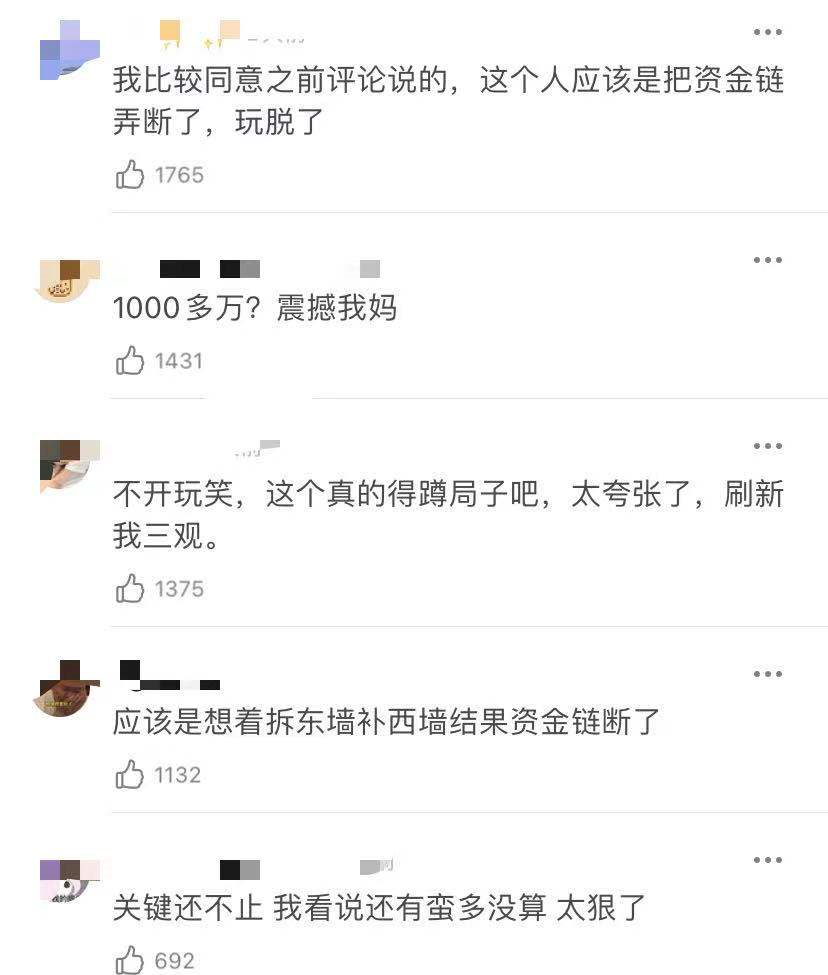Open avatar of the 拆东墙补西墙 commenter
Screen dimensions: 828x975
click(x=69, y=690)
